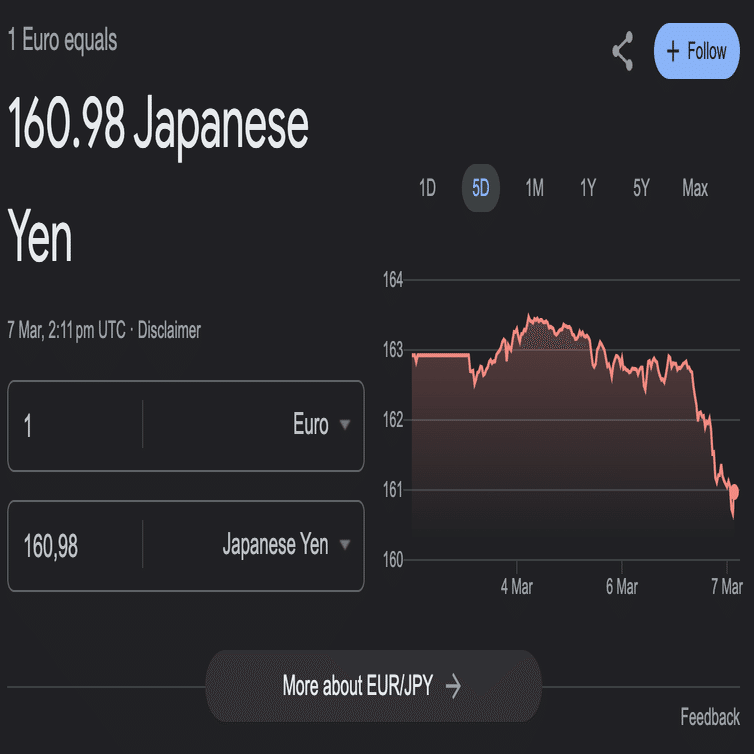Select the 5D chart range
The image size is (754, 754).
point(481,188)
